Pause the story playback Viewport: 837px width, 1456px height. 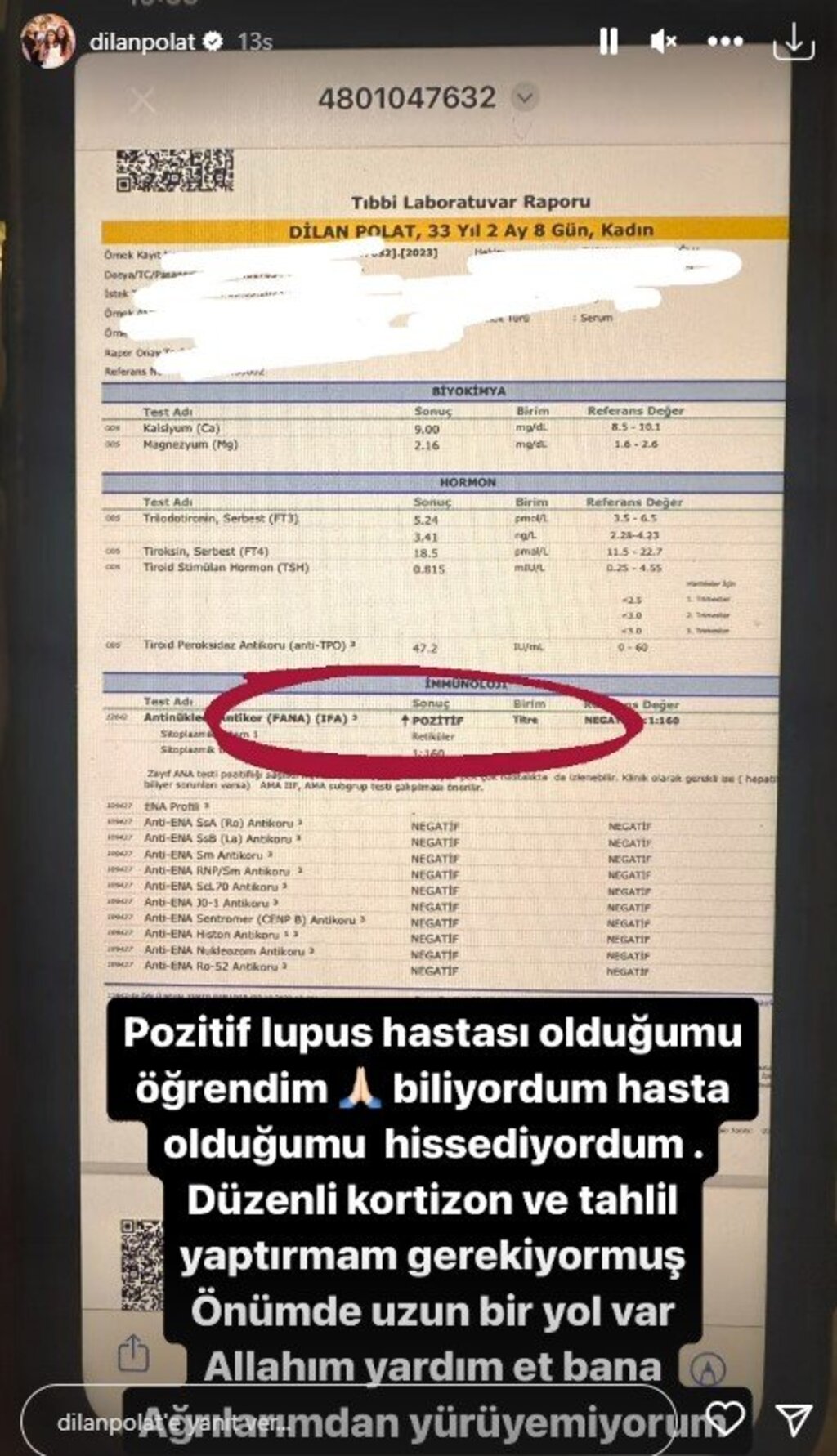tap(608, 41)
